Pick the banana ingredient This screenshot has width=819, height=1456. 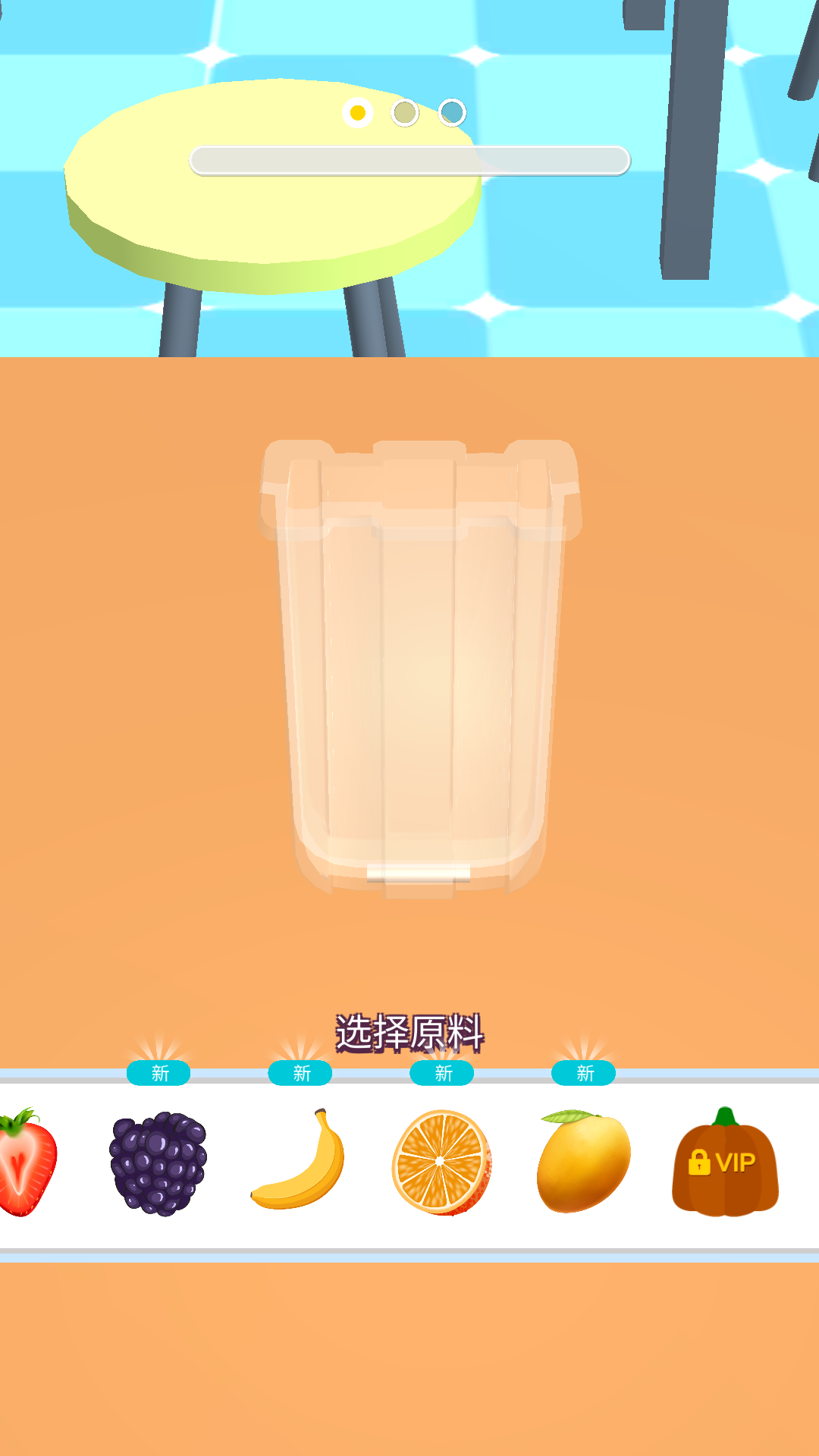(x=300, y=1162)
